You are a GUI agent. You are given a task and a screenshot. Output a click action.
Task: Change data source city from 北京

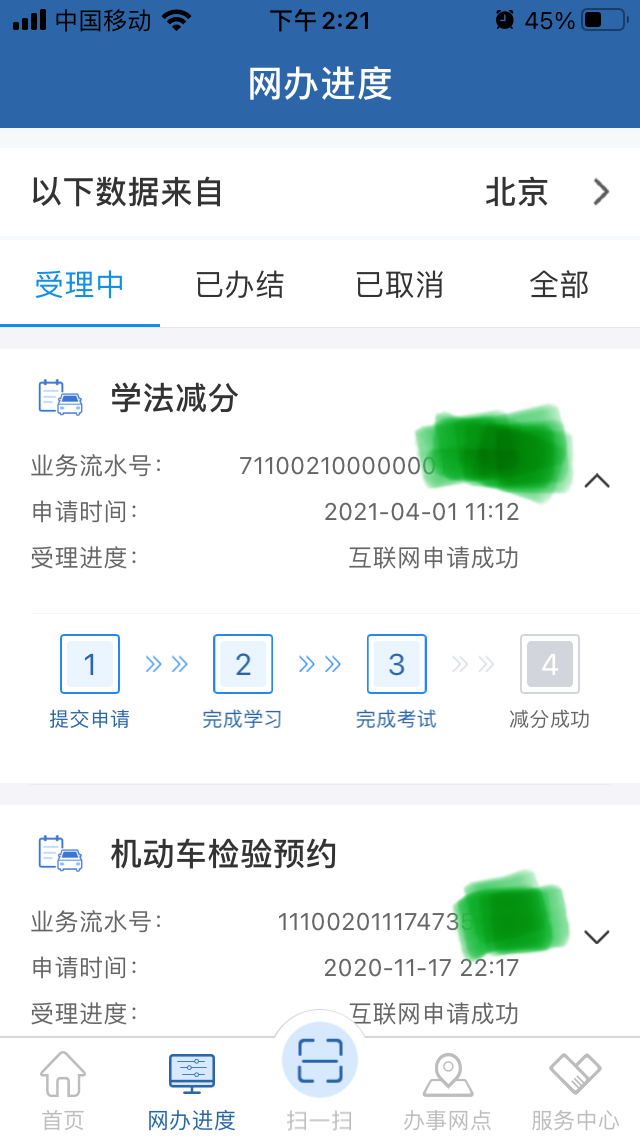coord(545,192)
